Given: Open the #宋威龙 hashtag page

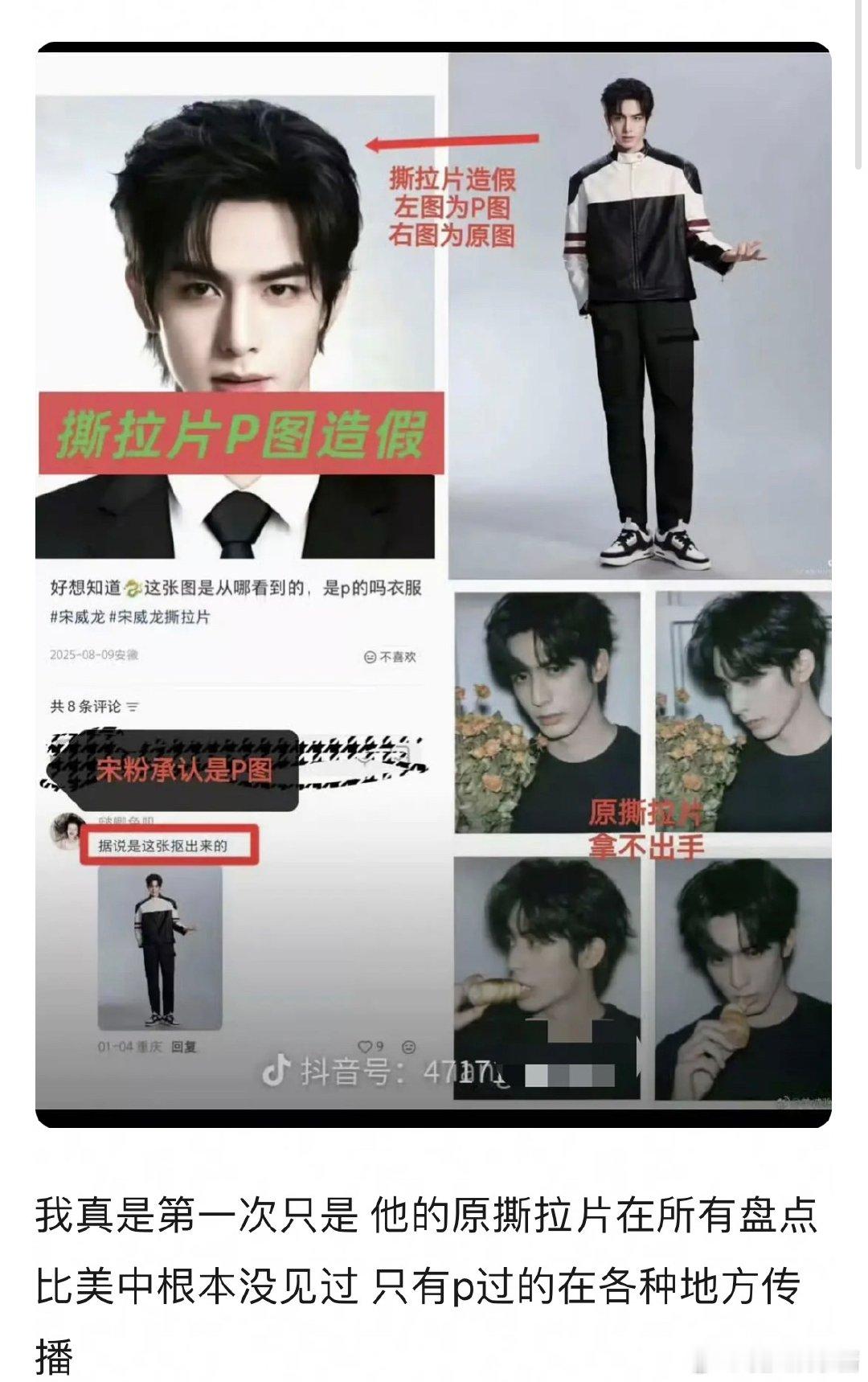Looking at the screenshot, I should pyautogui.click(x=77, y=617).
